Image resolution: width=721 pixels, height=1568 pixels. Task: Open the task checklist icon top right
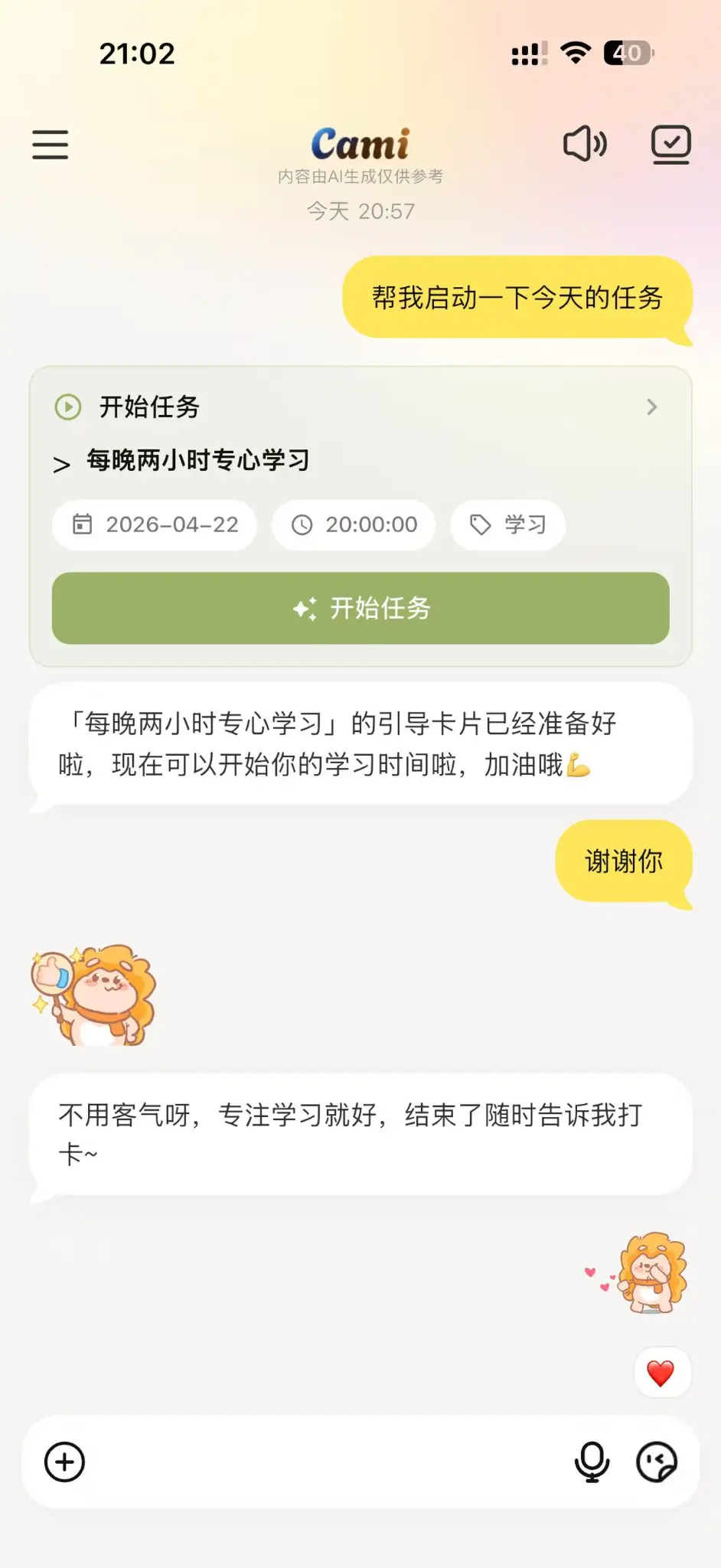671,142
